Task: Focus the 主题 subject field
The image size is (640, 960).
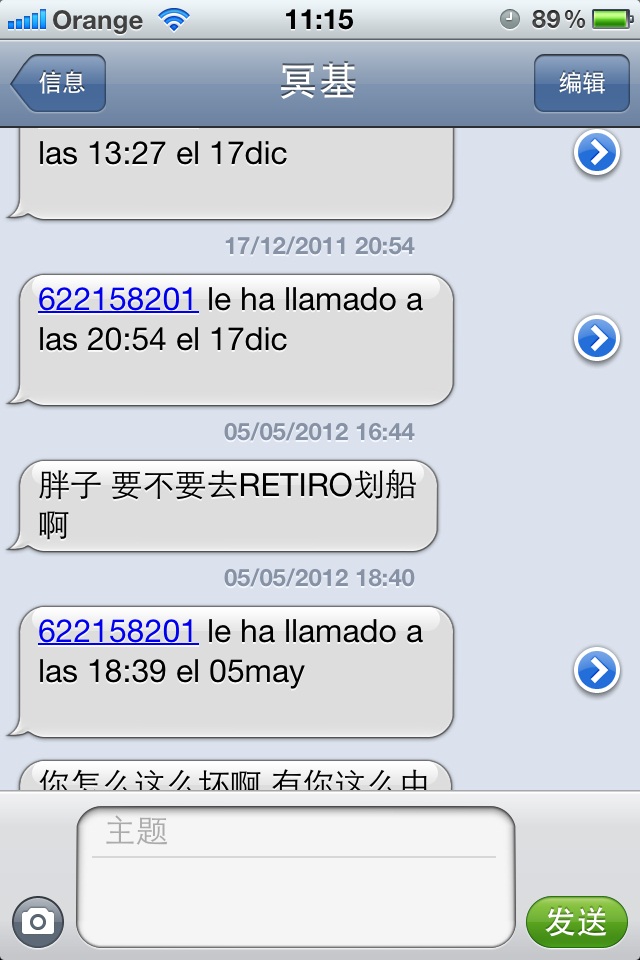Action: coord(295,832)
